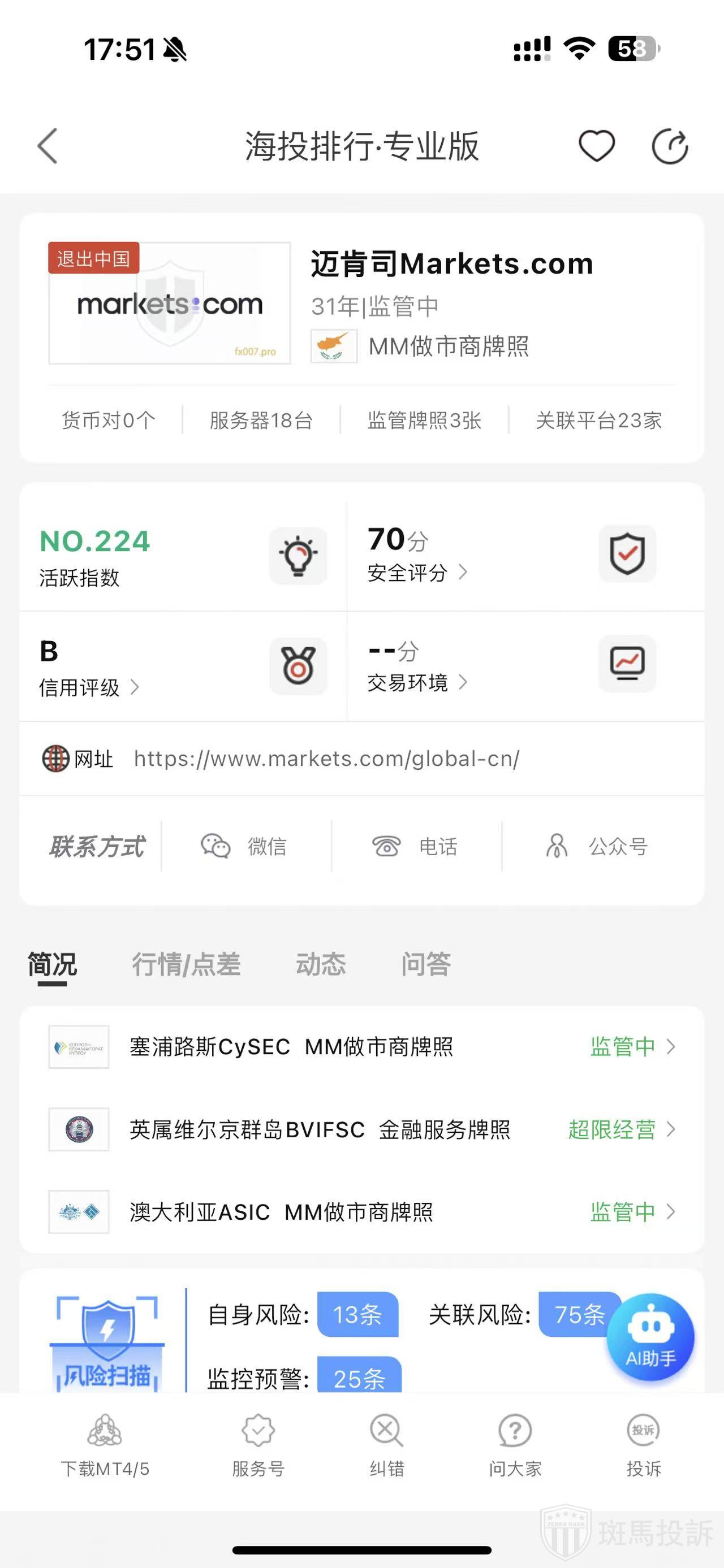724x1568 pixels.
Task: Open the 交易环境 details
Action: pos(416,683)
